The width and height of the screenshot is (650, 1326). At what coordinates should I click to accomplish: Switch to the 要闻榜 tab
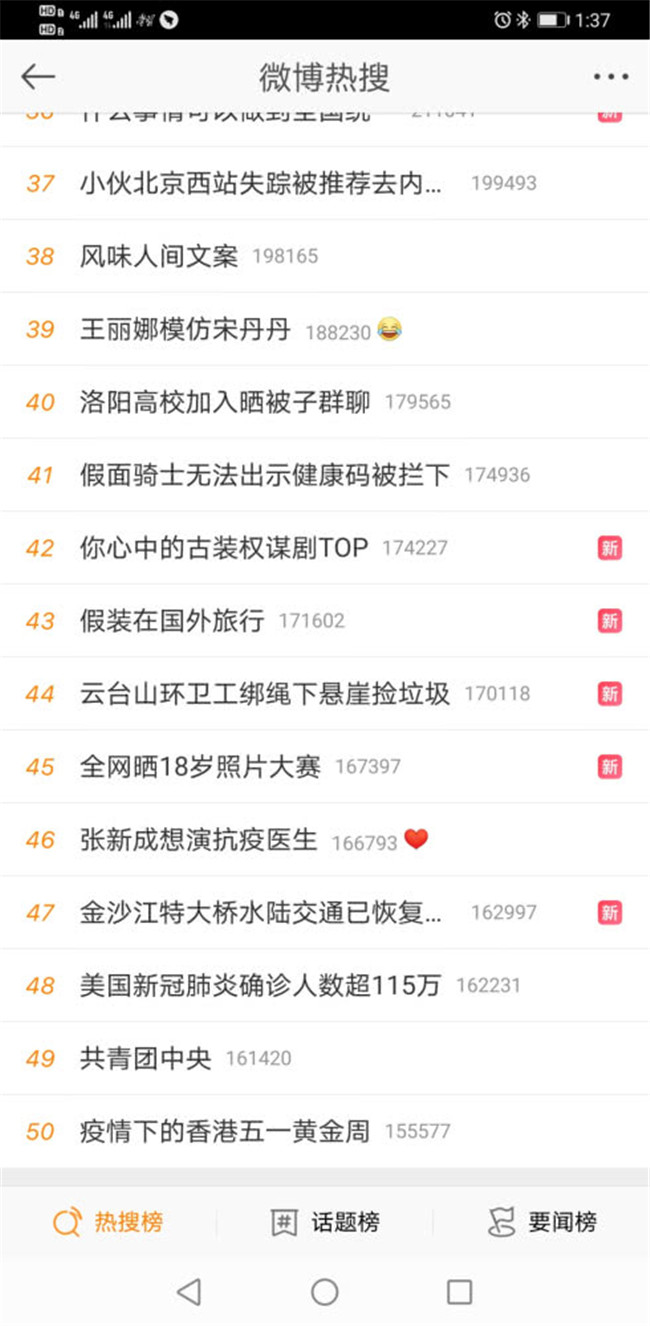pos(542,1221)
